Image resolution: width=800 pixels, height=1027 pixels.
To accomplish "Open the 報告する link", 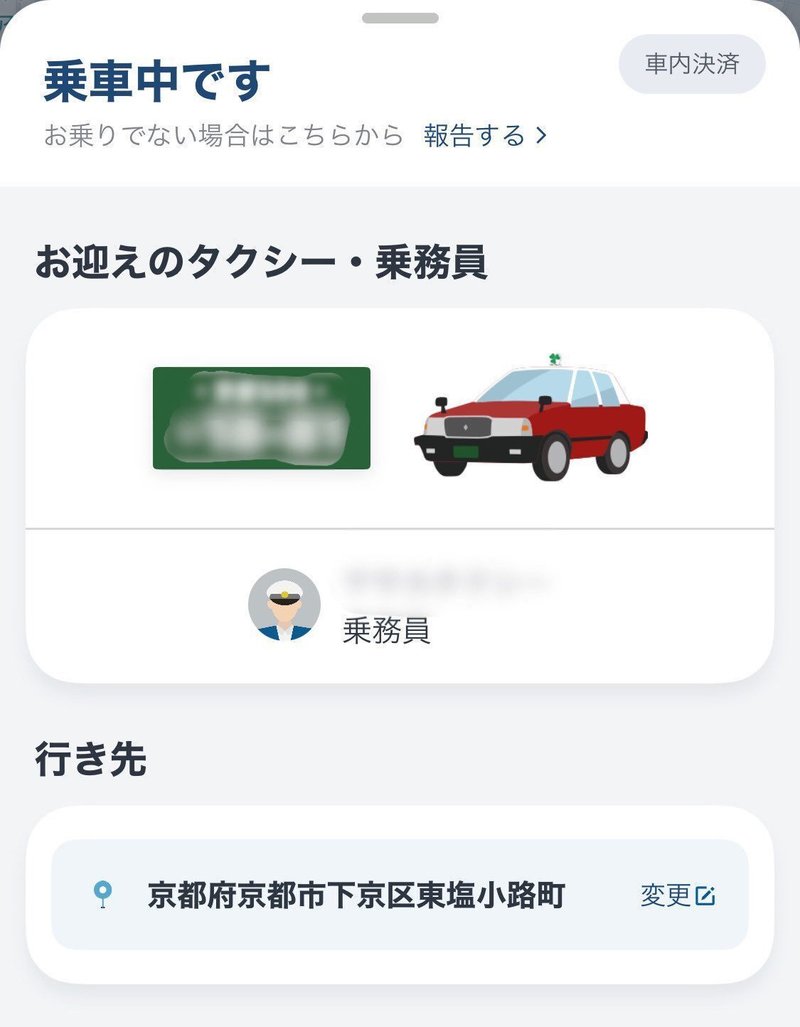I will 484,135.
